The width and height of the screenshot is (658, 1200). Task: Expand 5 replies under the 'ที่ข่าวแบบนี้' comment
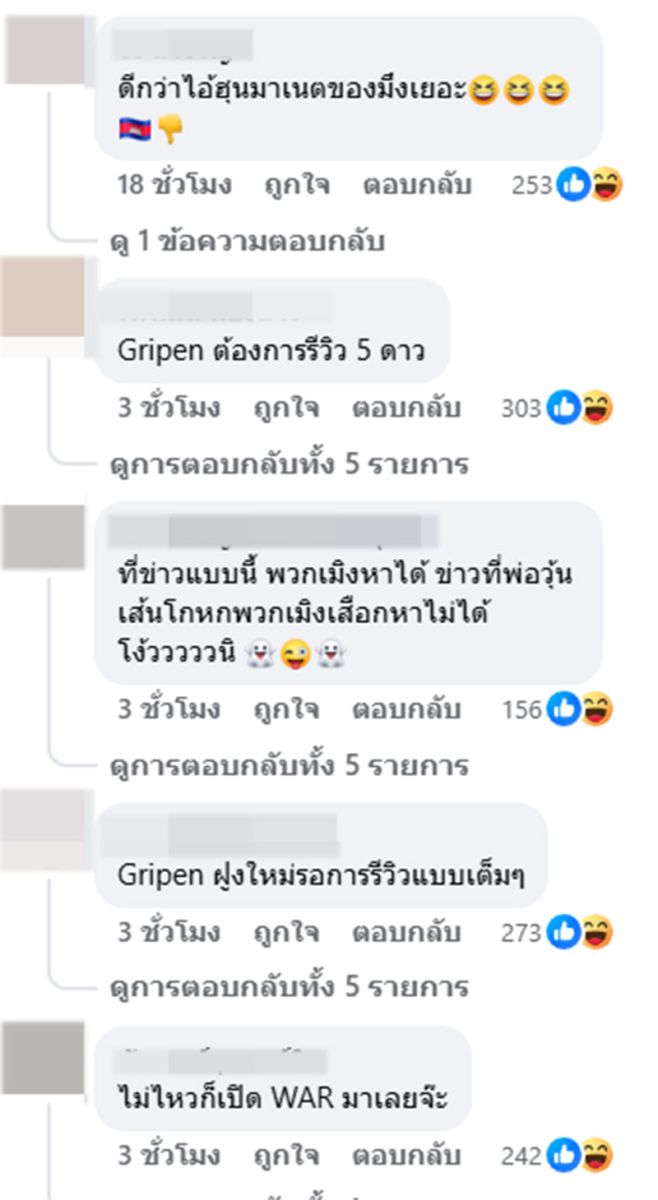pos(288,766)
